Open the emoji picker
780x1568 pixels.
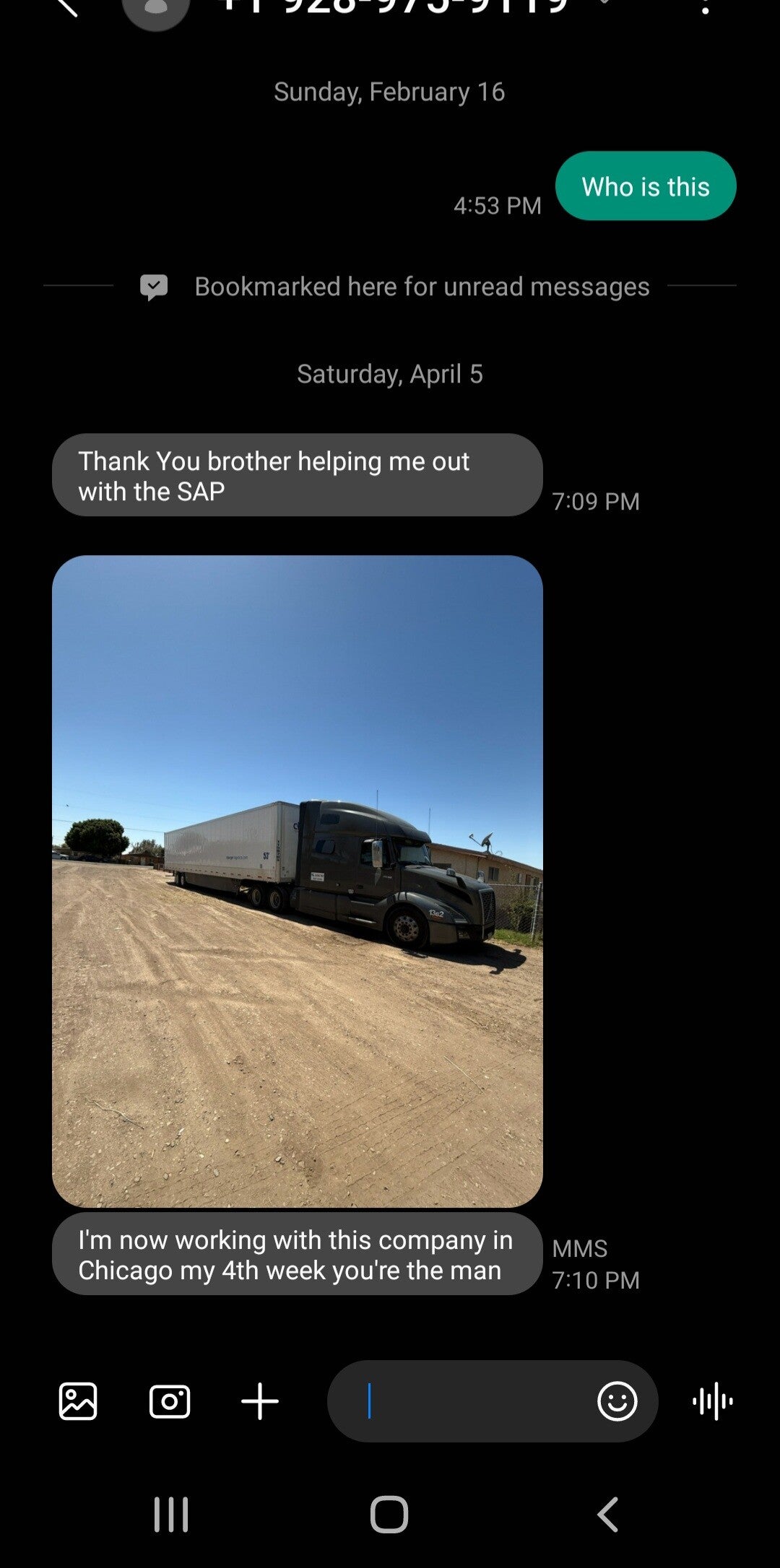(617, 1401)
